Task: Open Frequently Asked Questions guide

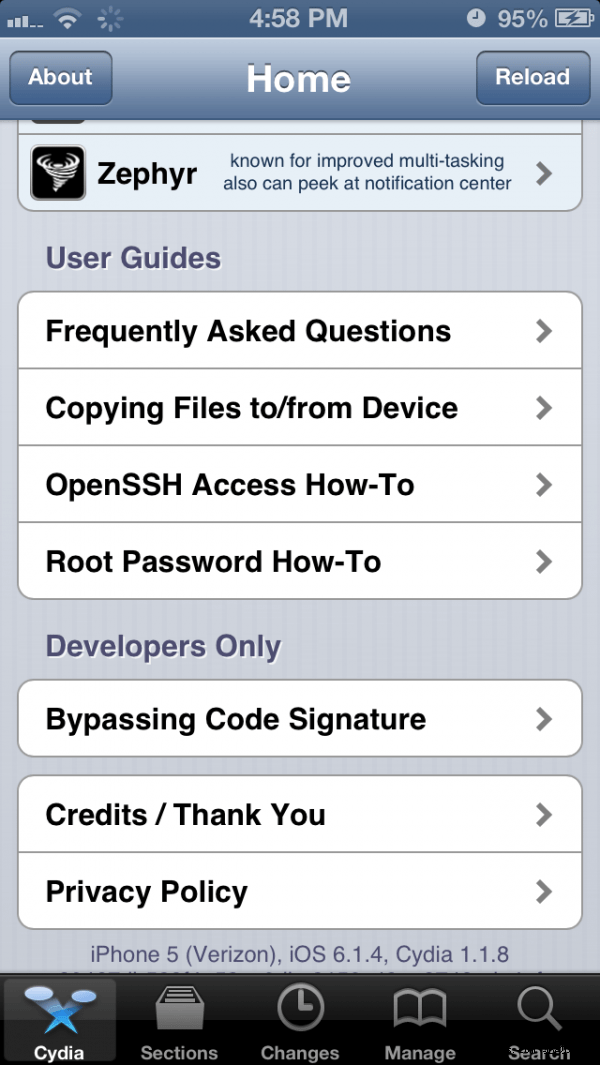Action: [300, 331]
